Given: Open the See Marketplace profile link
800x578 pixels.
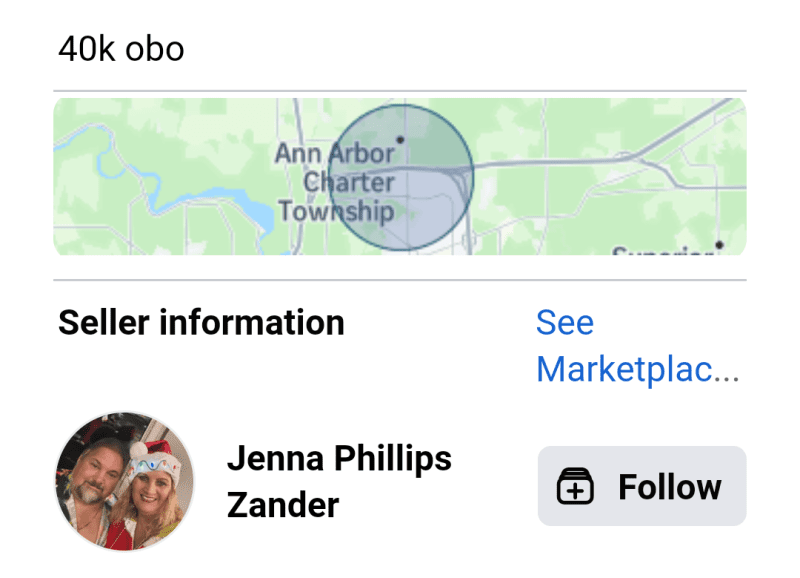Looking at the screenshot, I should click(637, 346).
